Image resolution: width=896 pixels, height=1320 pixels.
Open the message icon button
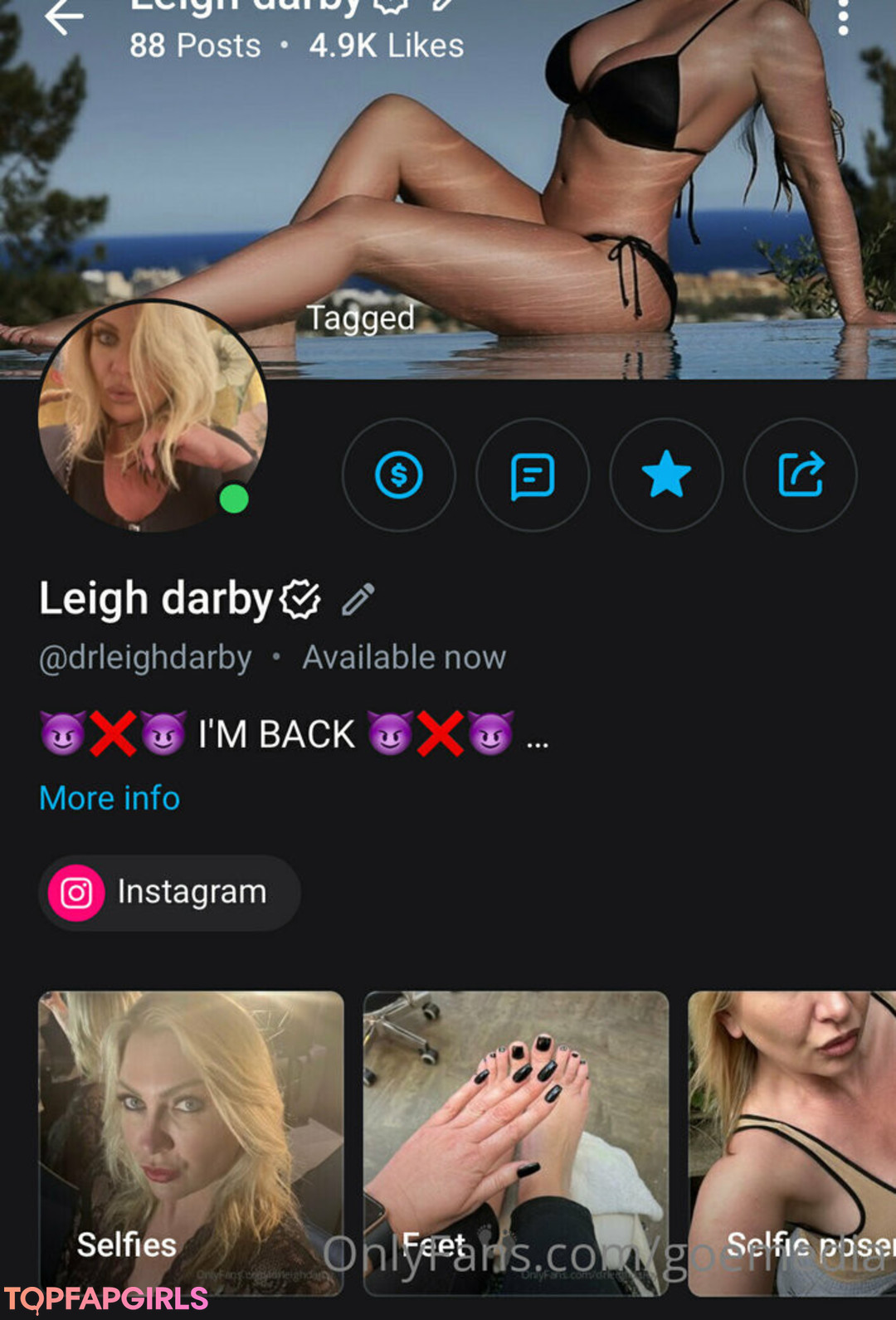[533, 475]
